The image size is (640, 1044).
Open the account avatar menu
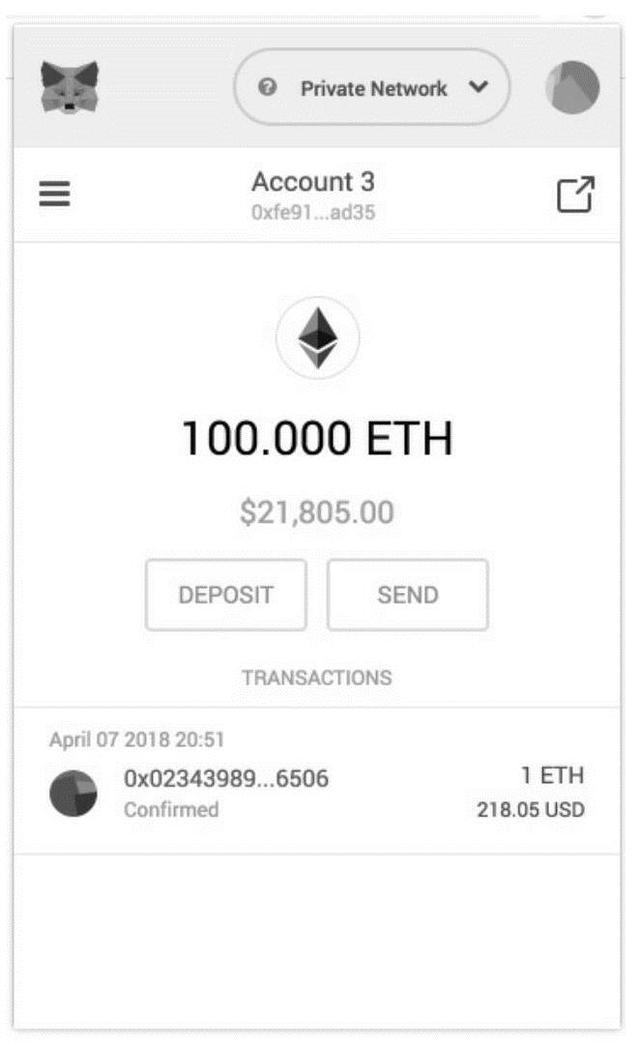[x=572, y=87]
